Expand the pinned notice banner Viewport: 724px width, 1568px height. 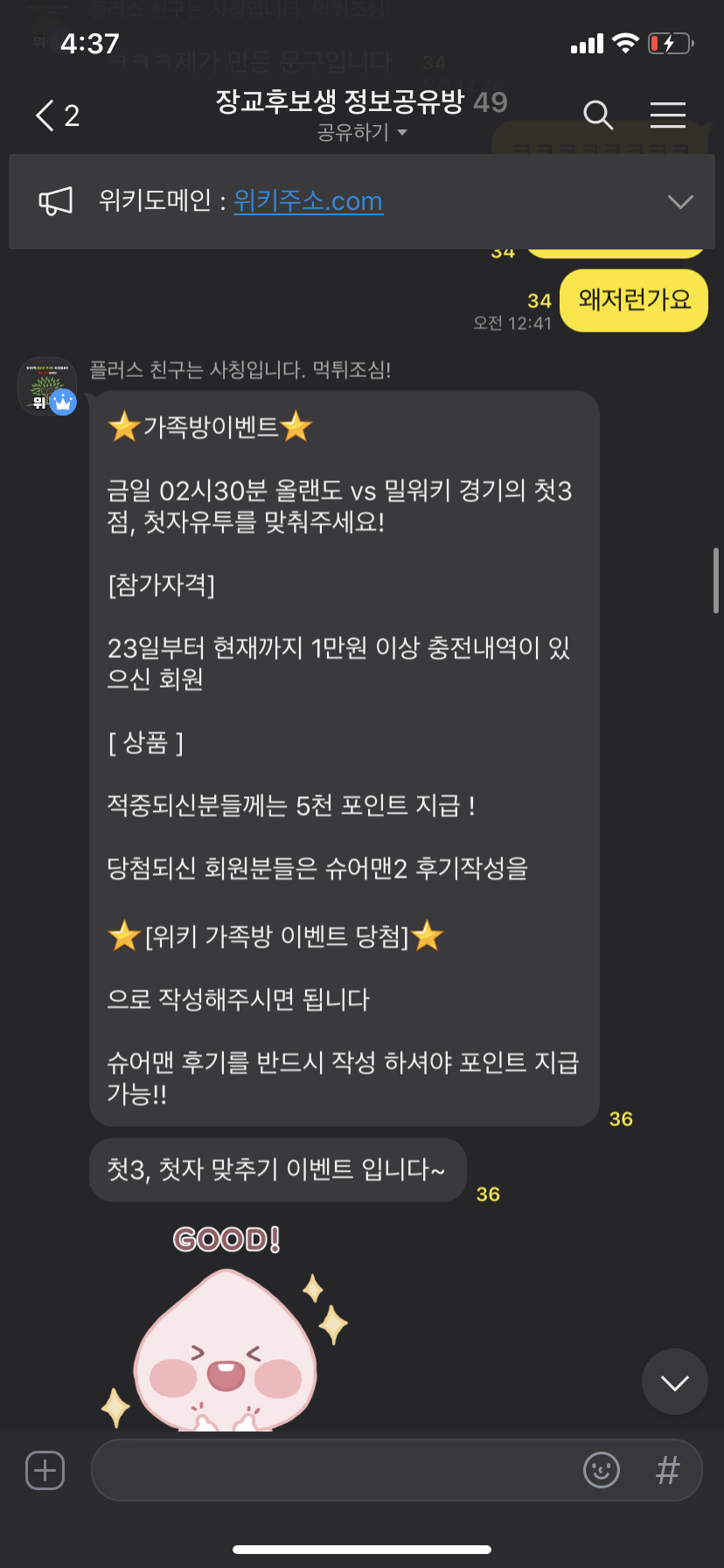coord(679,202)
